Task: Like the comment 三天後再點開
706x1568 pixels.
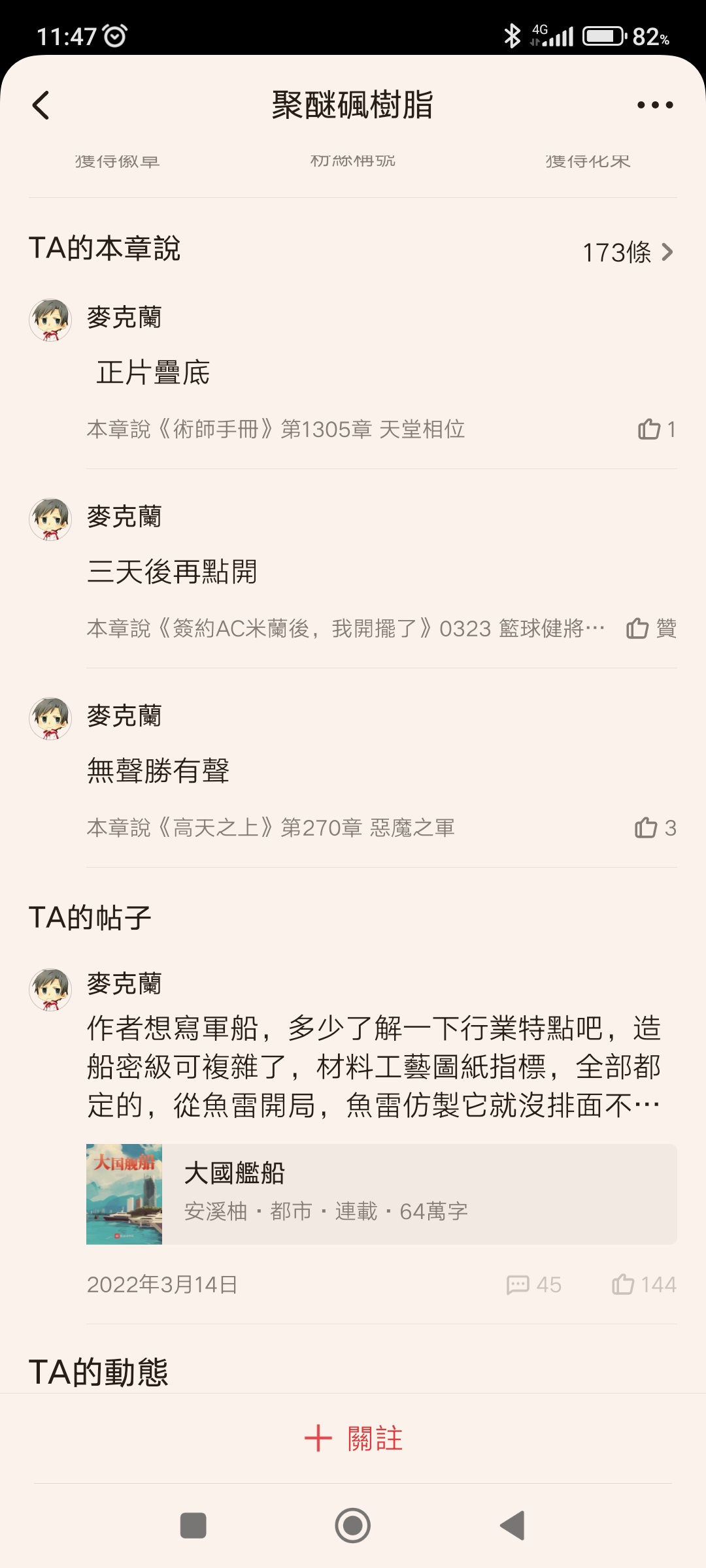Action: (x=638, y=629)
